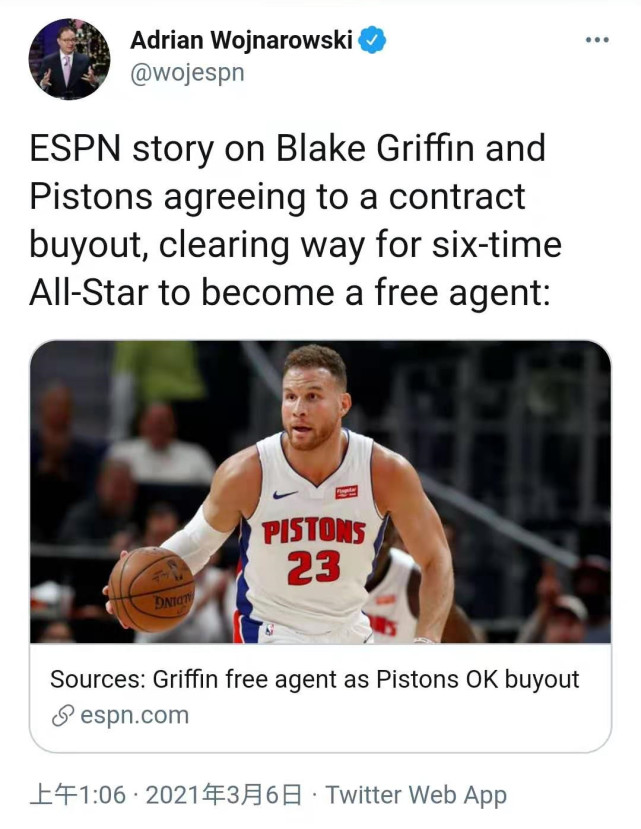Open the tweet's three-dot overflow menu

coord(596,40)
